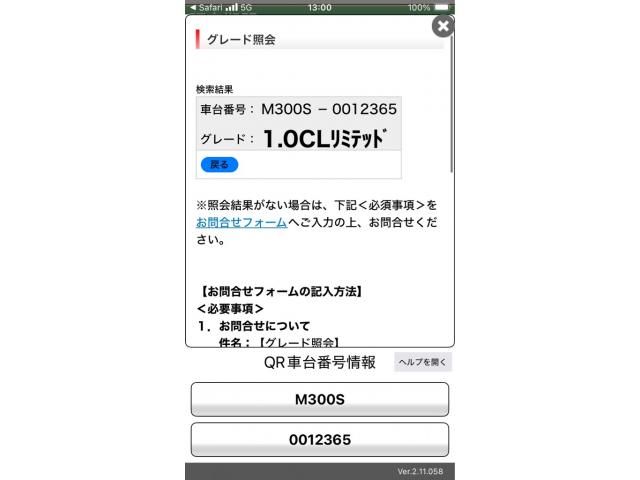Select the M300S model button
Screen dimensions: 640x480
click(319, 399)
